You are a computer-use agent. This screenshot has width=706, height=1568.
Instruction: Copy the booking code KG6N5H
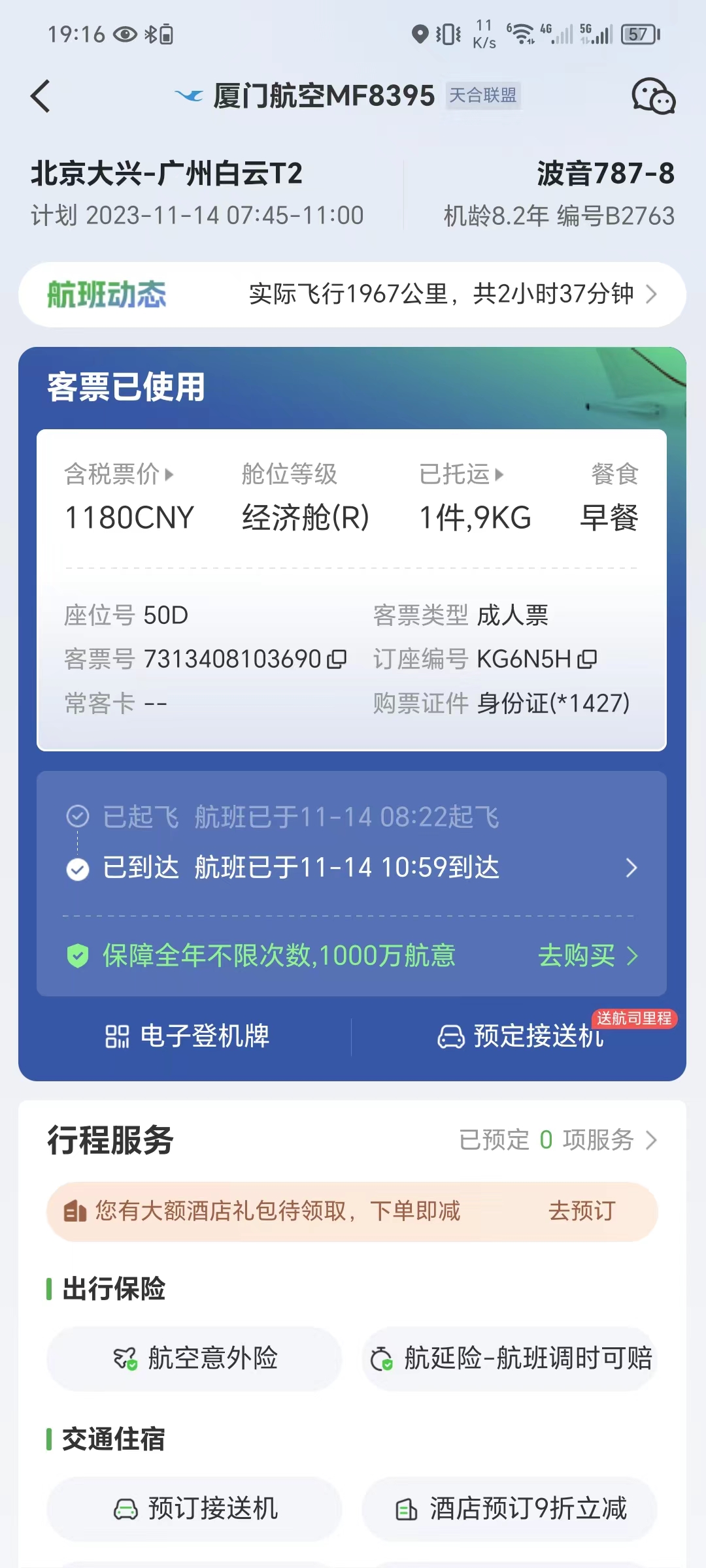coord(587,659)
